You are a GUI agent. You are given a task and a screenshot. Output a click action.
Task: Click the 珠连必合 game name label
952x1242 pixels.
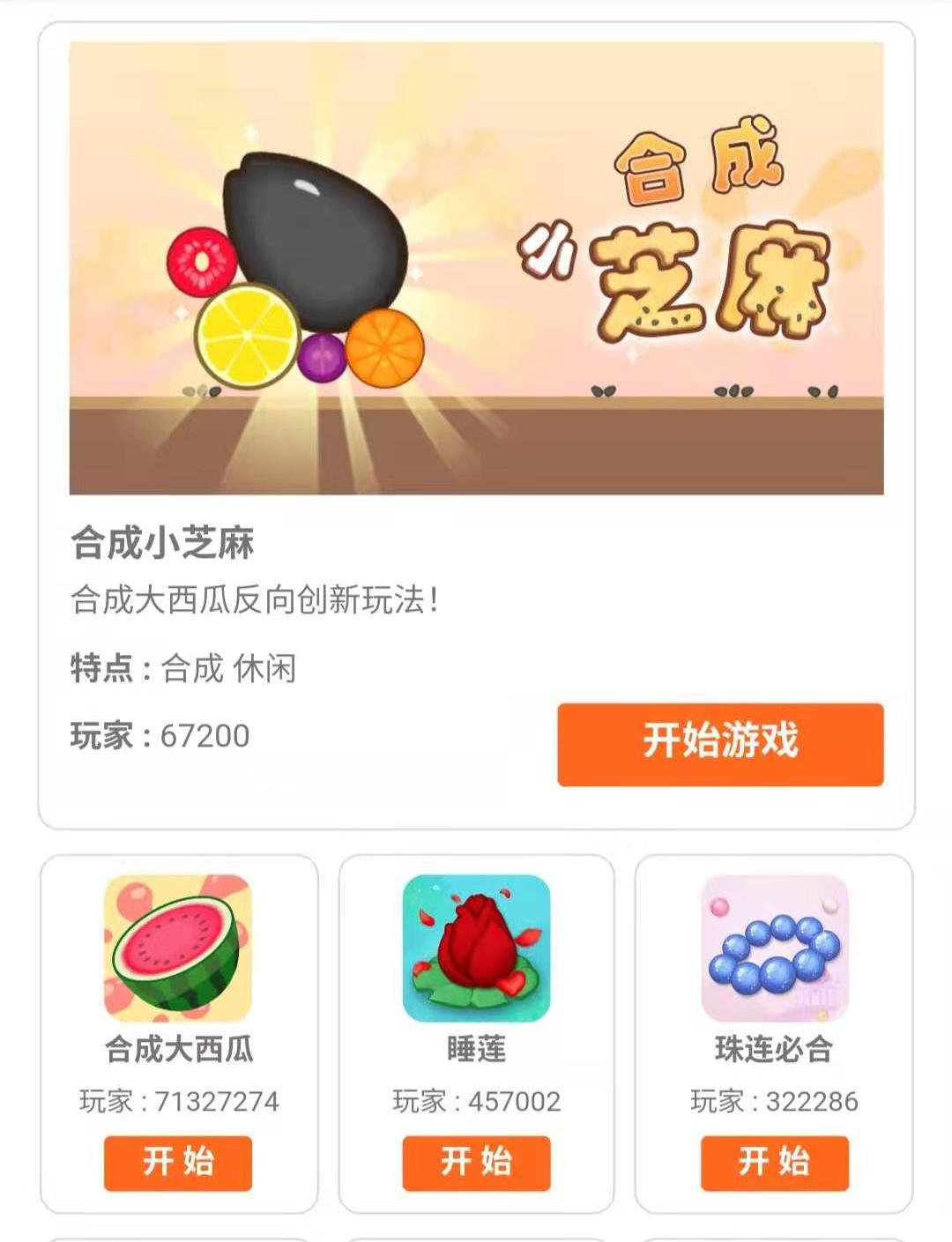[776, 1048]
